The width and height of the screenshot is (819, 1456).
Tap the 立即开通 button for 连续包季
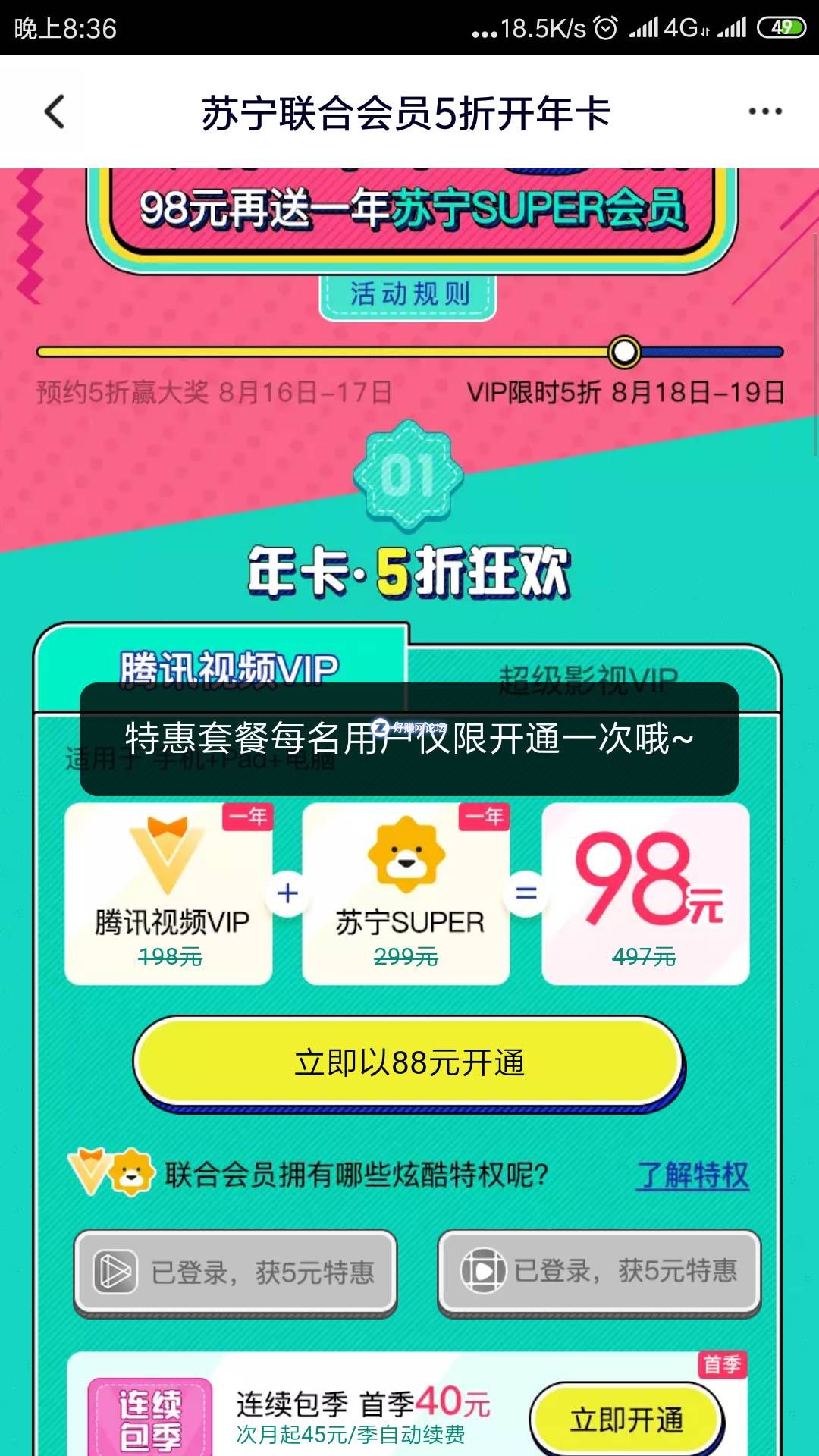coord(626,1420)
